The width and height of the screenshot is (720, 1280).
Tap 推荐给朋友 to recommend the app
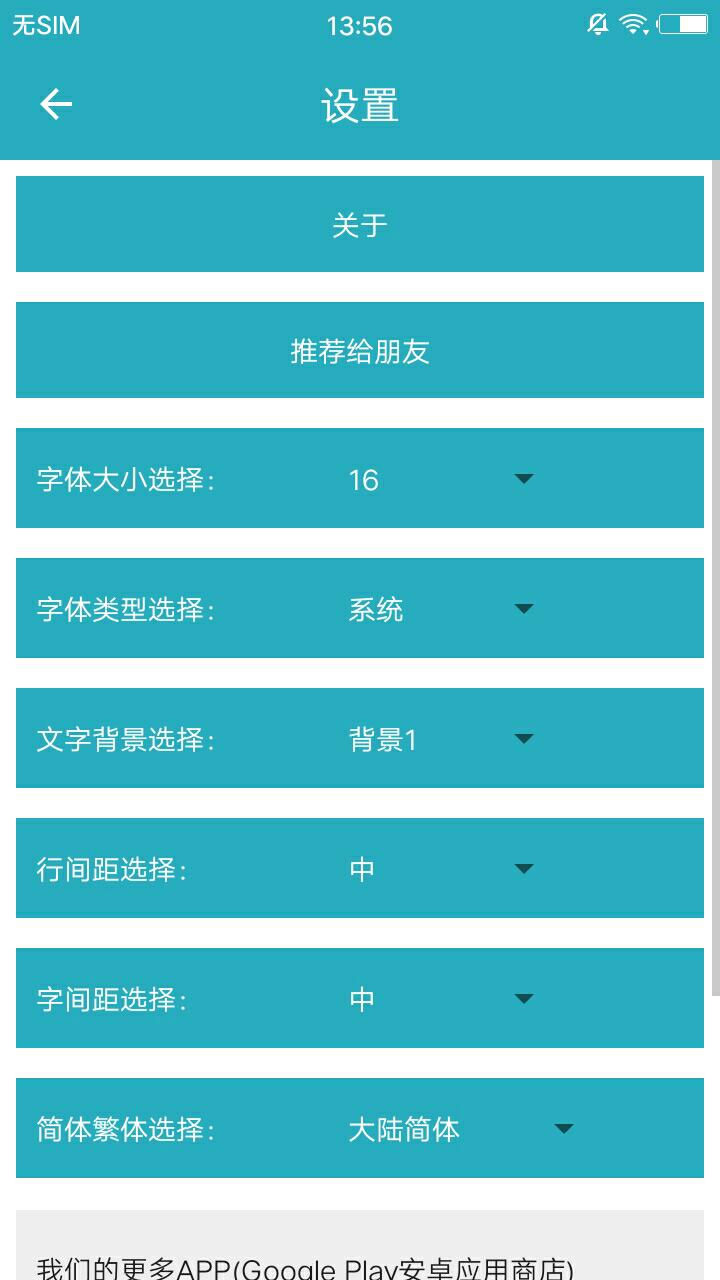point(360,350)
